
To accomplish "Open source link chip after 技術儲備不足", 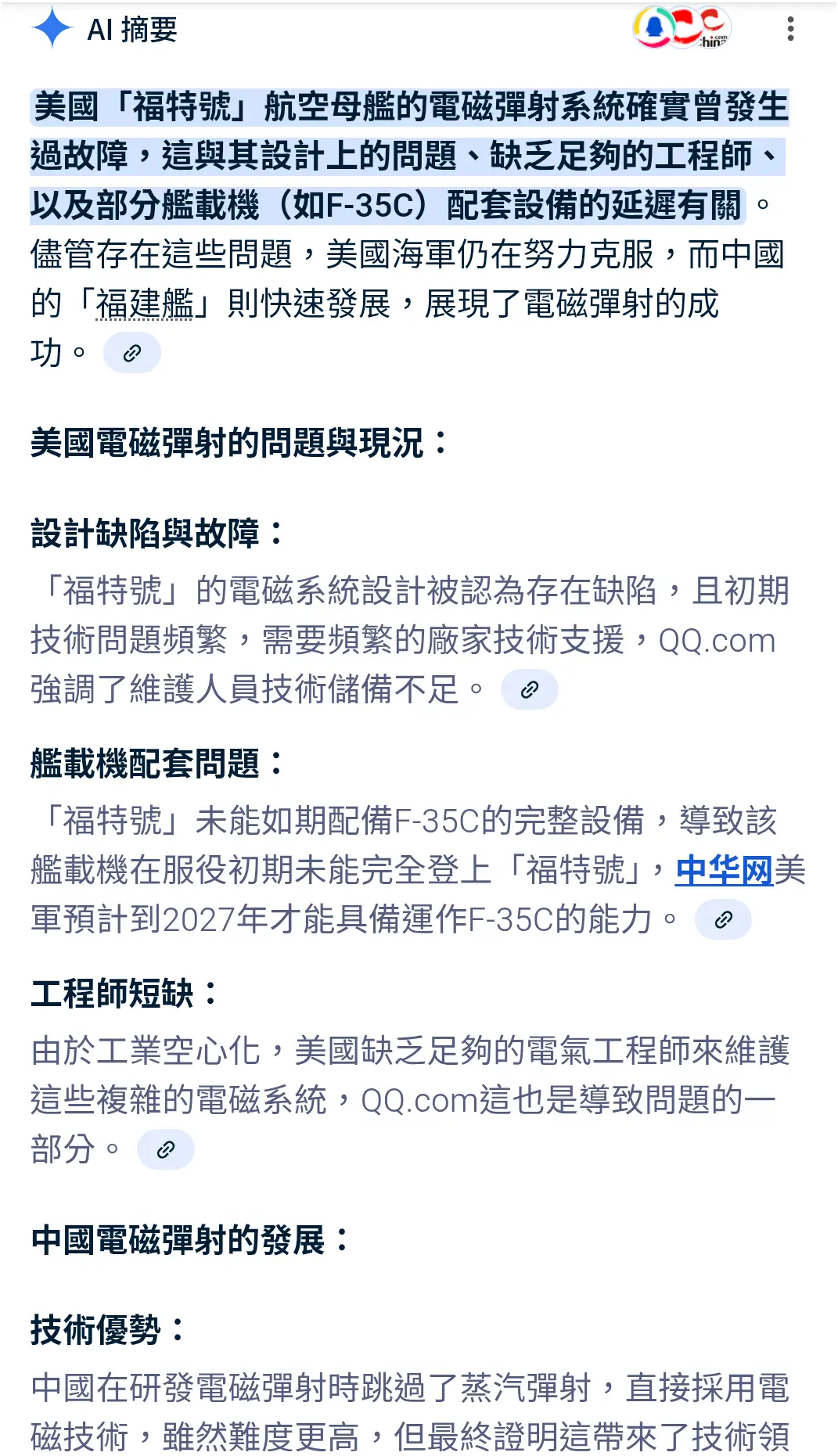I will point(529,689).
